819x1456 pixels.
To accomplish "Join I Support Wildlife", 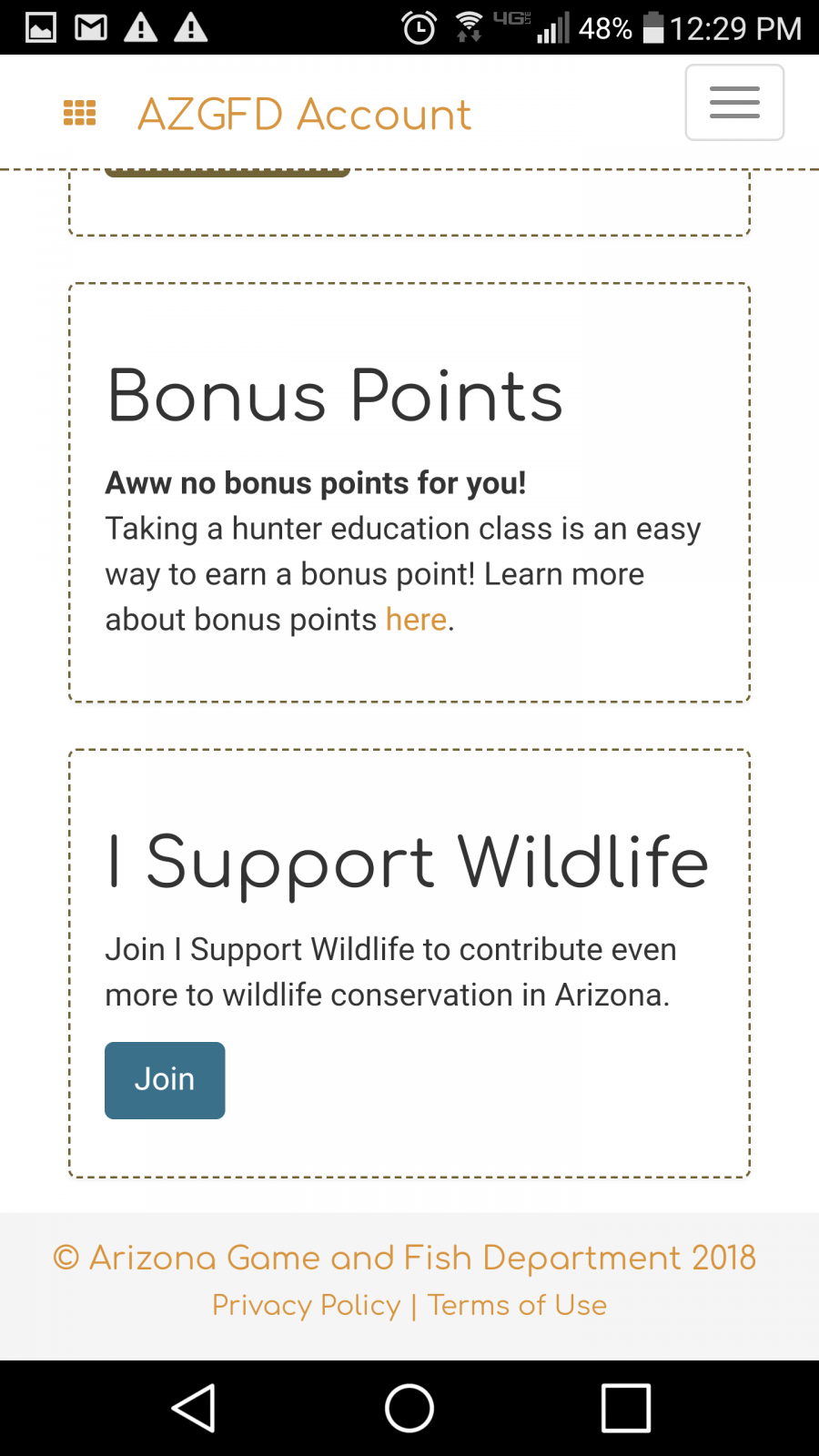I will pyautogui.click(x=165, y=1080).
